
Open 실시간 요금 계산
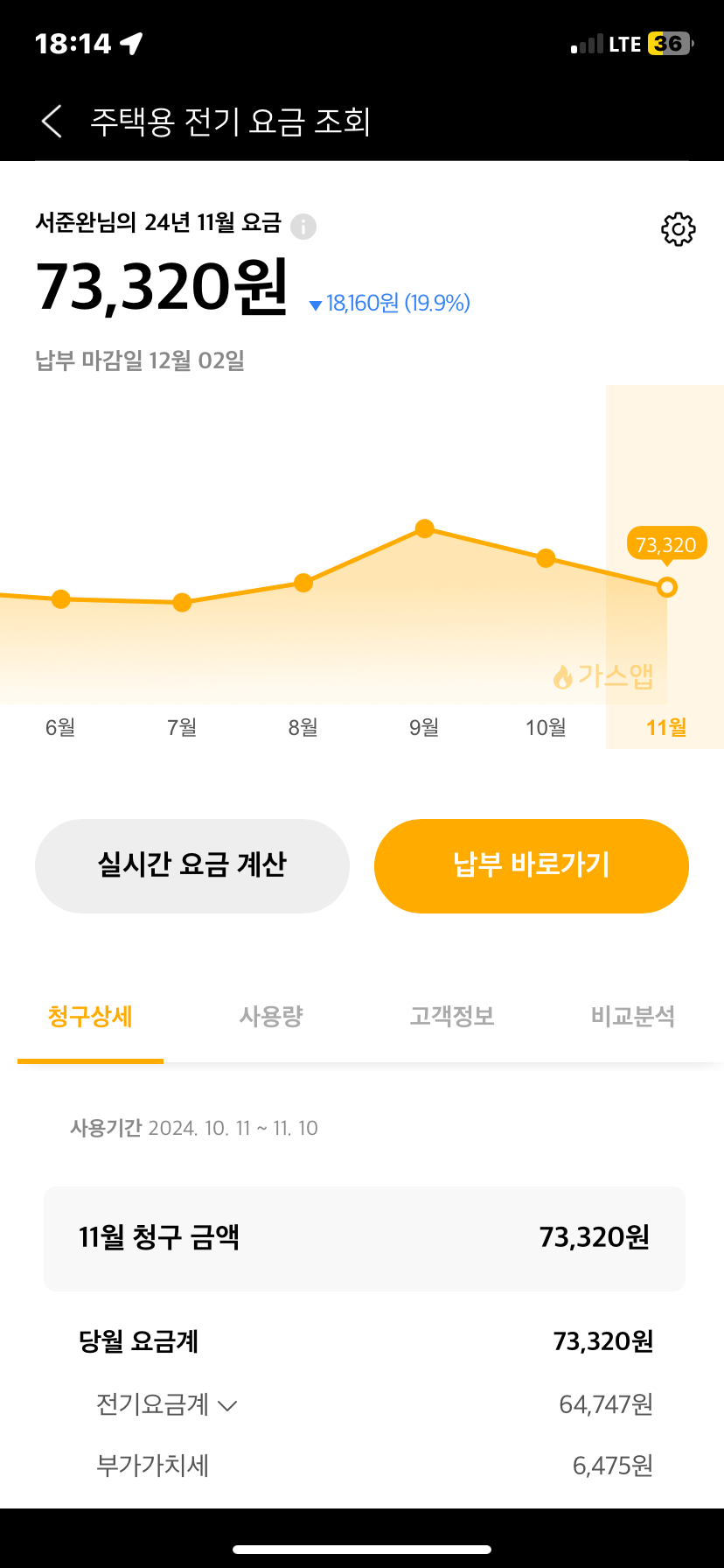pos(192,865)
